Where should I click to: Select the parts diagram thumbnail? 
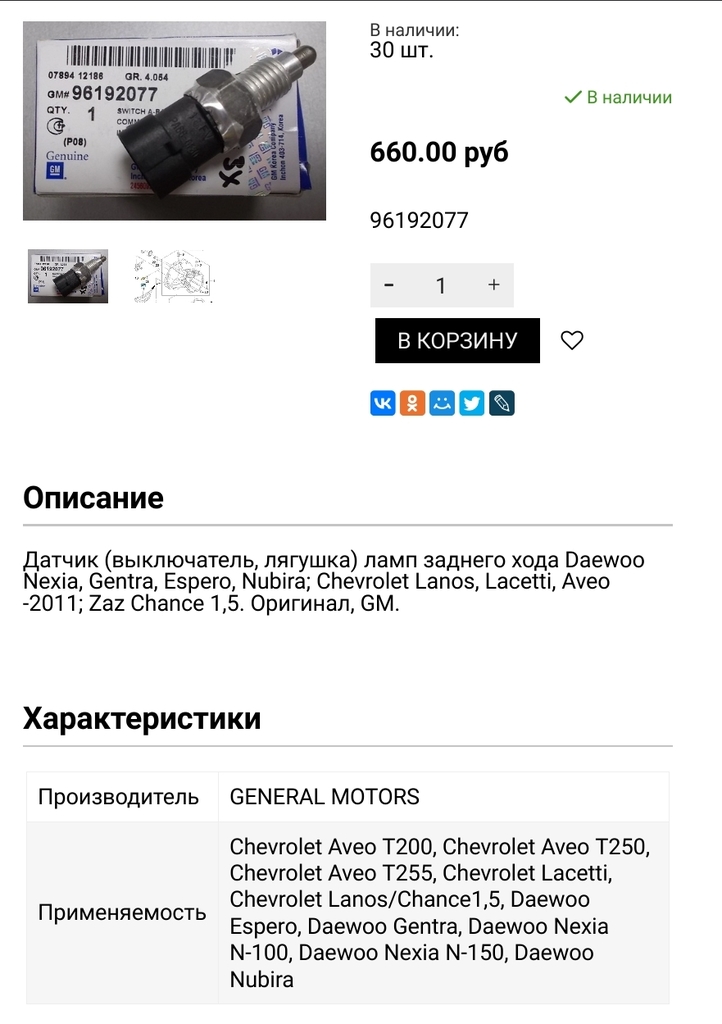[173, 276]
